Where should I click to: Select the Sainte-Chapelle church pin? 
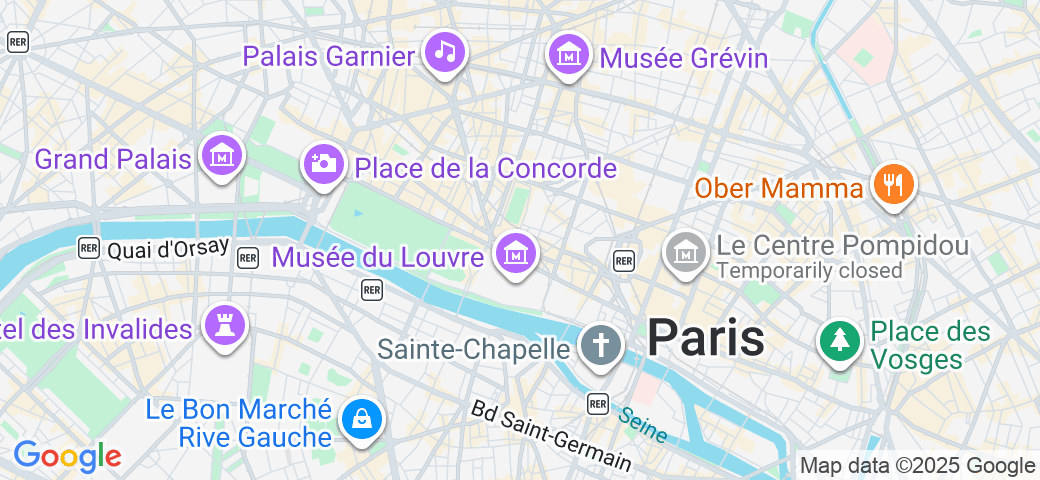(601, 346)
